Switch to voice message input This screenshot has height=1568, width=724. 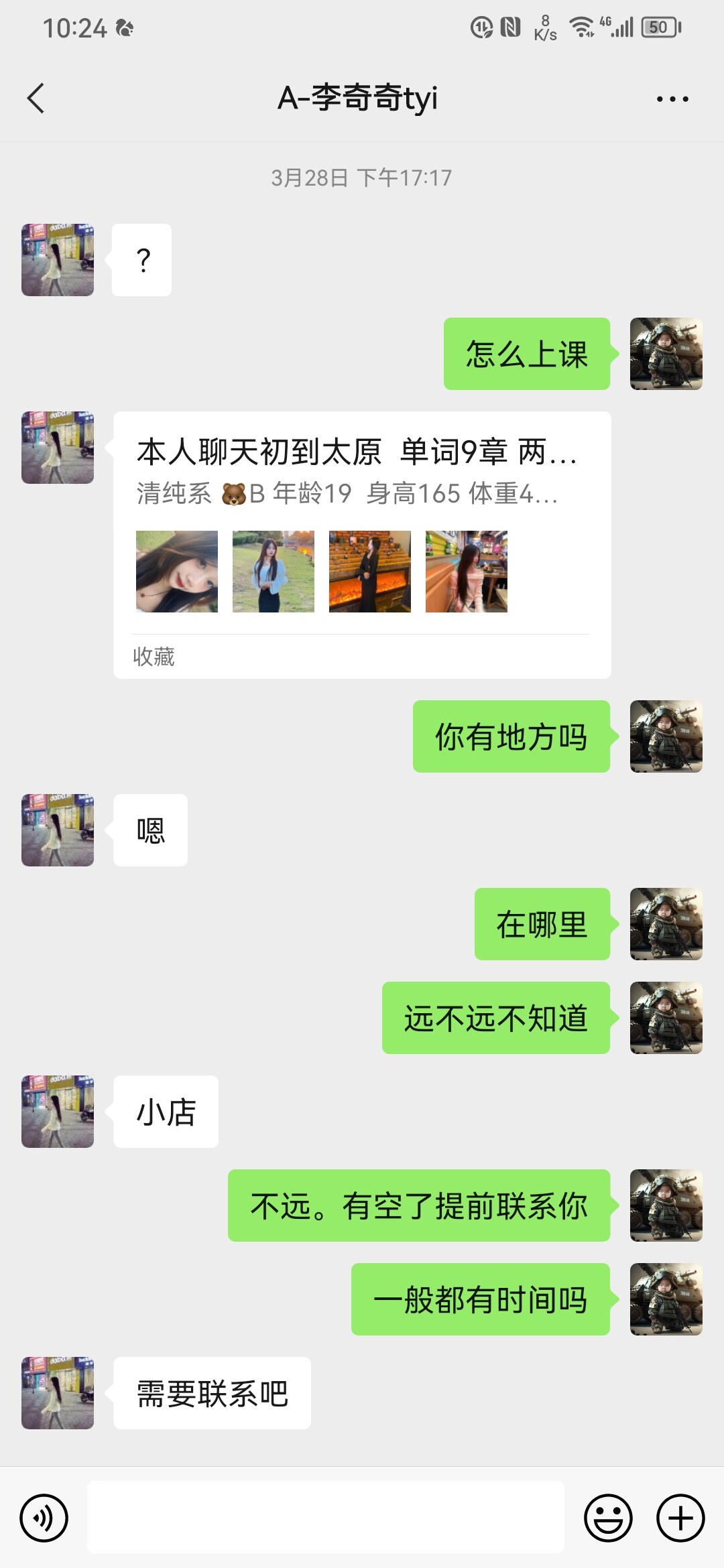[x=44, y=1518]
